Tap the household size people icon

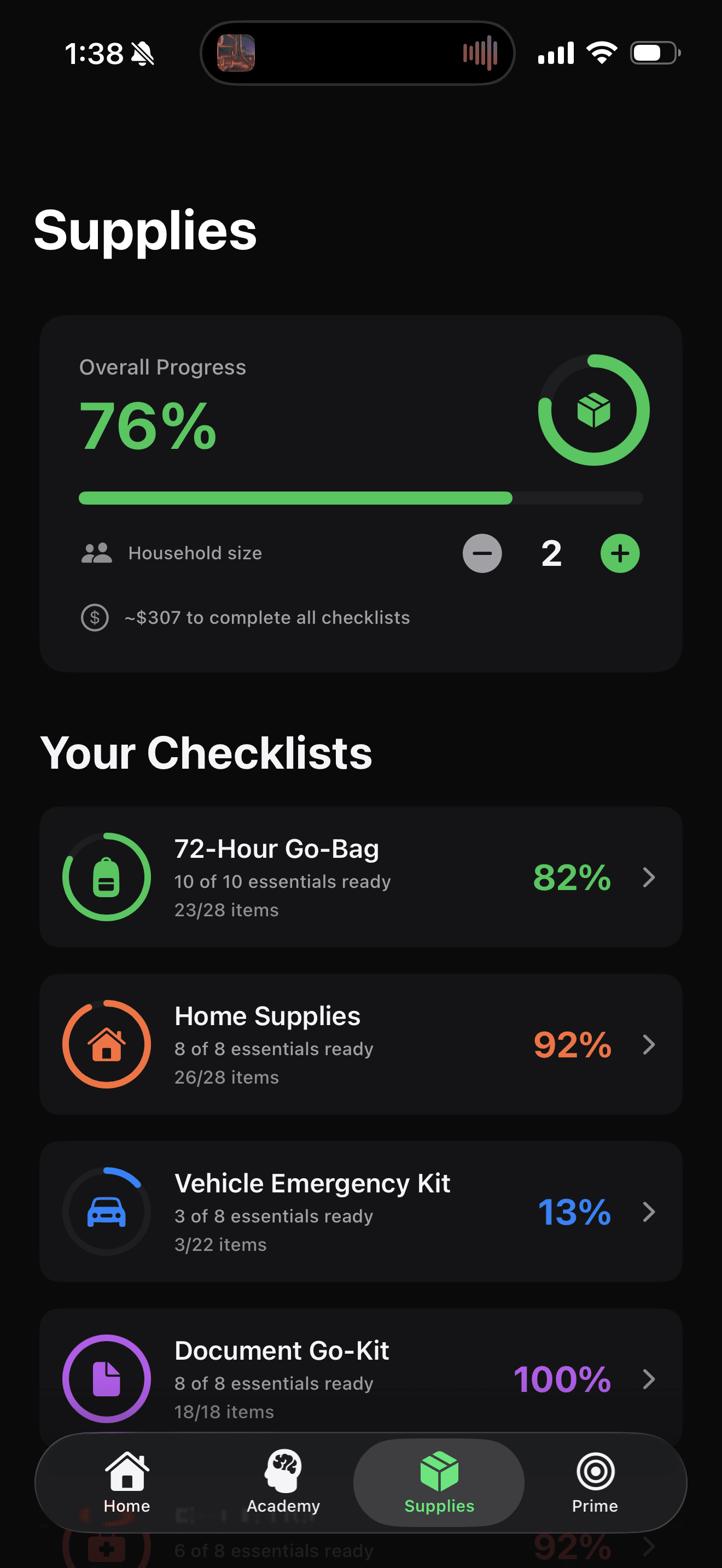pyautogui.click(x=96, y=553)
